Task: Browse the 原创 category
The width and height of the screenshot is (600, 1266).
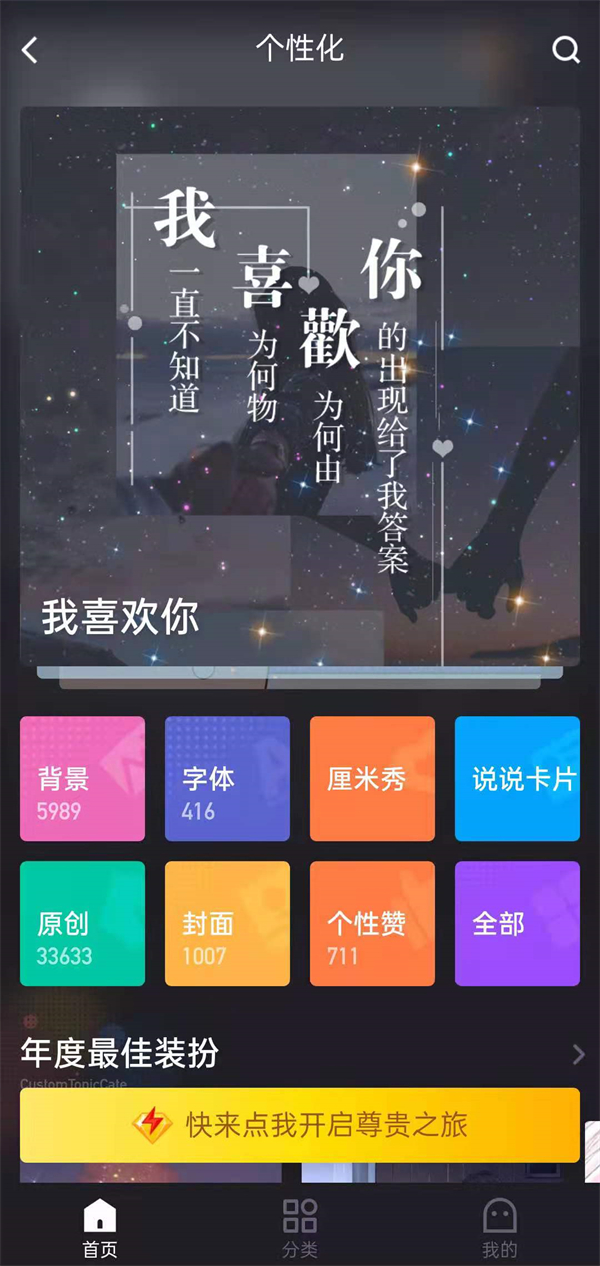Action: (82, 923)
